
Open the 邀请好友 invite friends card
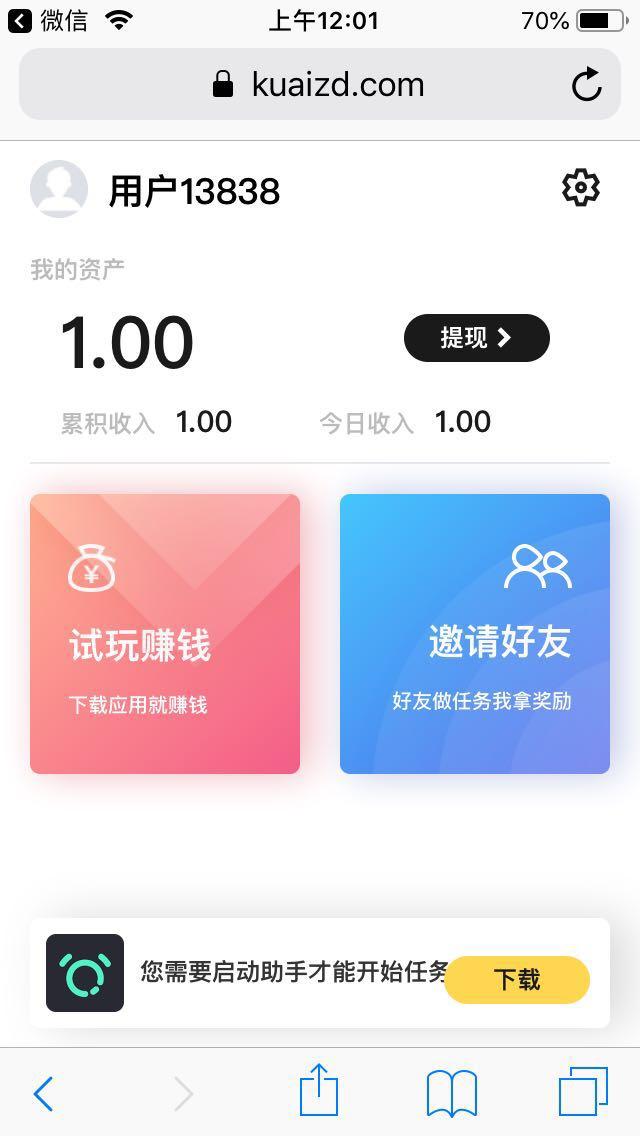pos(475,633)
